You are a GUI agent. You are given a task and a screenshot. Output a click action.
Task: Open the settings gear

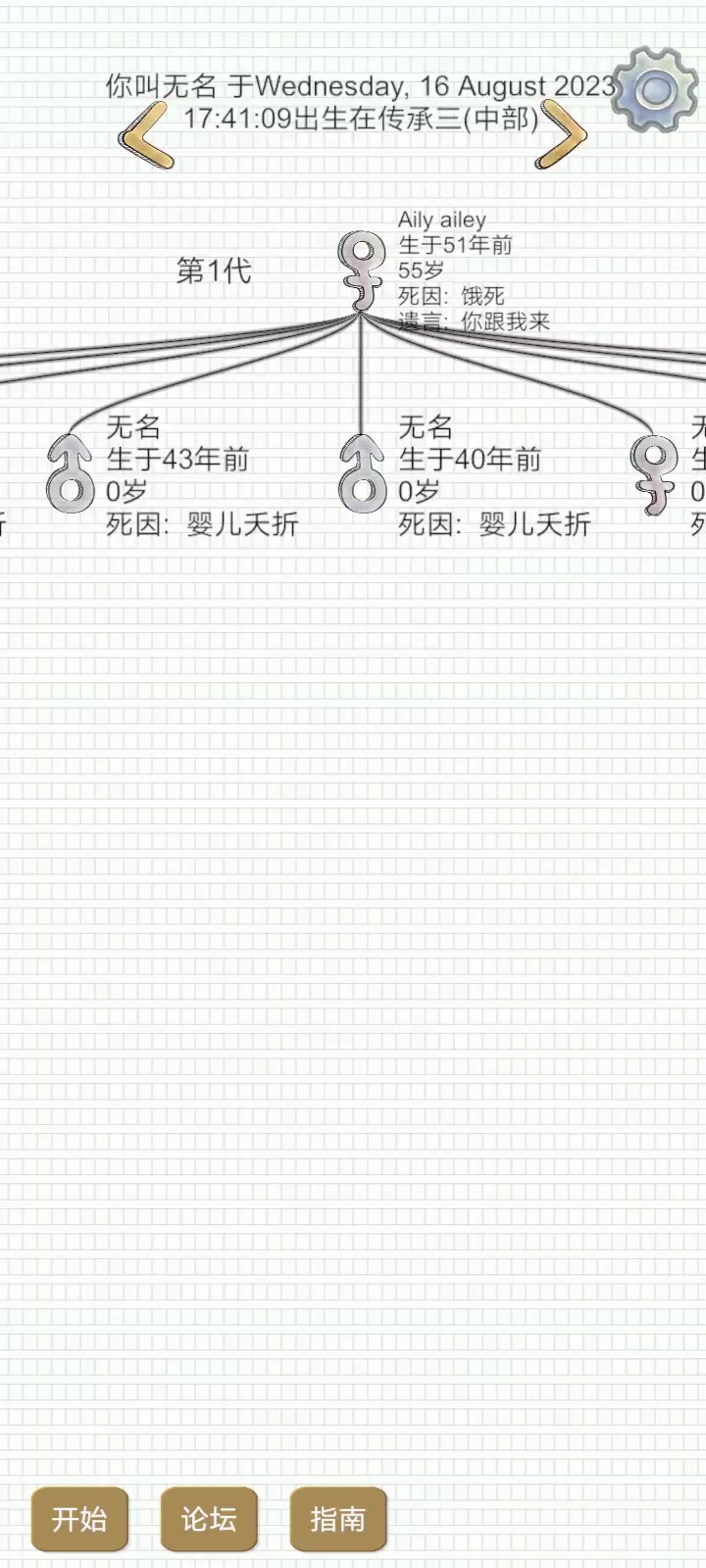[x=654, y=90]
